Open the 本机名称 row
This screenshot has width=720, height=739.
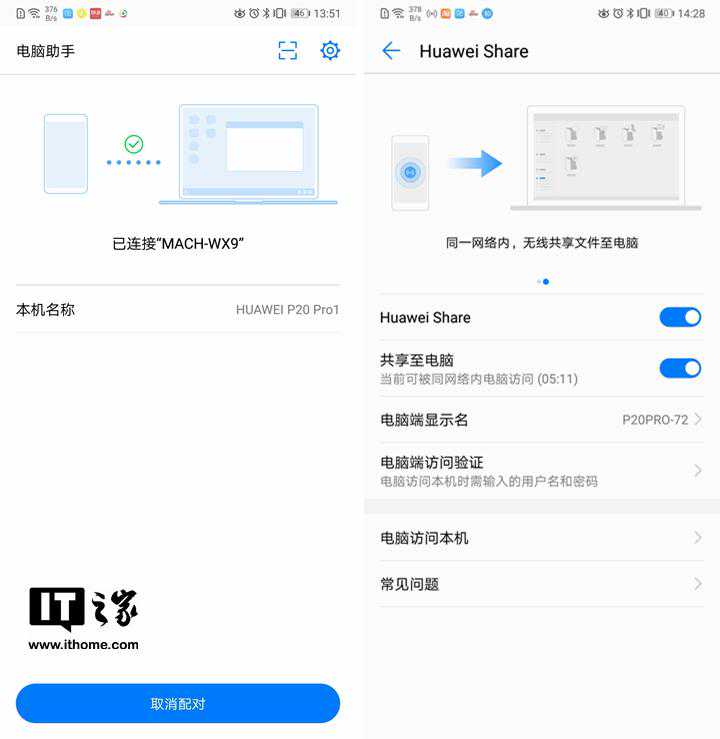[x=178, y=310]
